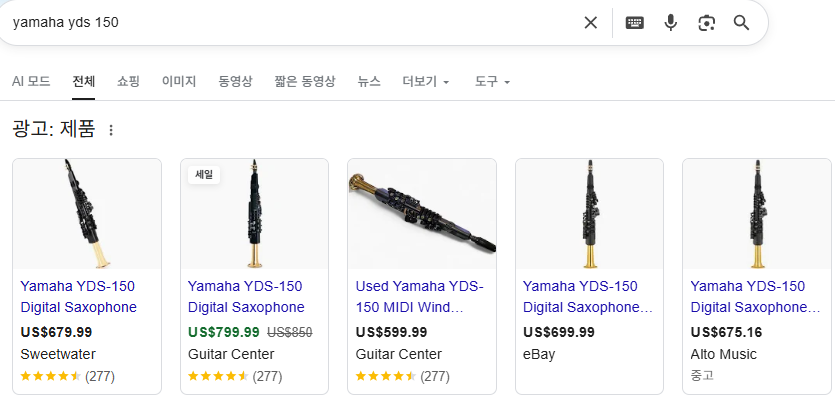This screenshot has width=835, height=402.
Task: Tap the magnifying glass search button
Action: click(741, 23)
